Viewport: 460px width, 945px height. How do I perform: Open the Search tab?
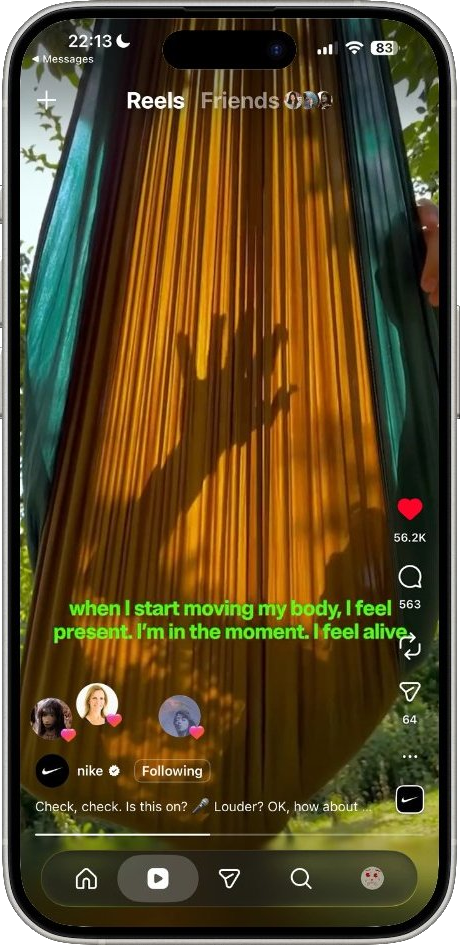tap(301, 879)
